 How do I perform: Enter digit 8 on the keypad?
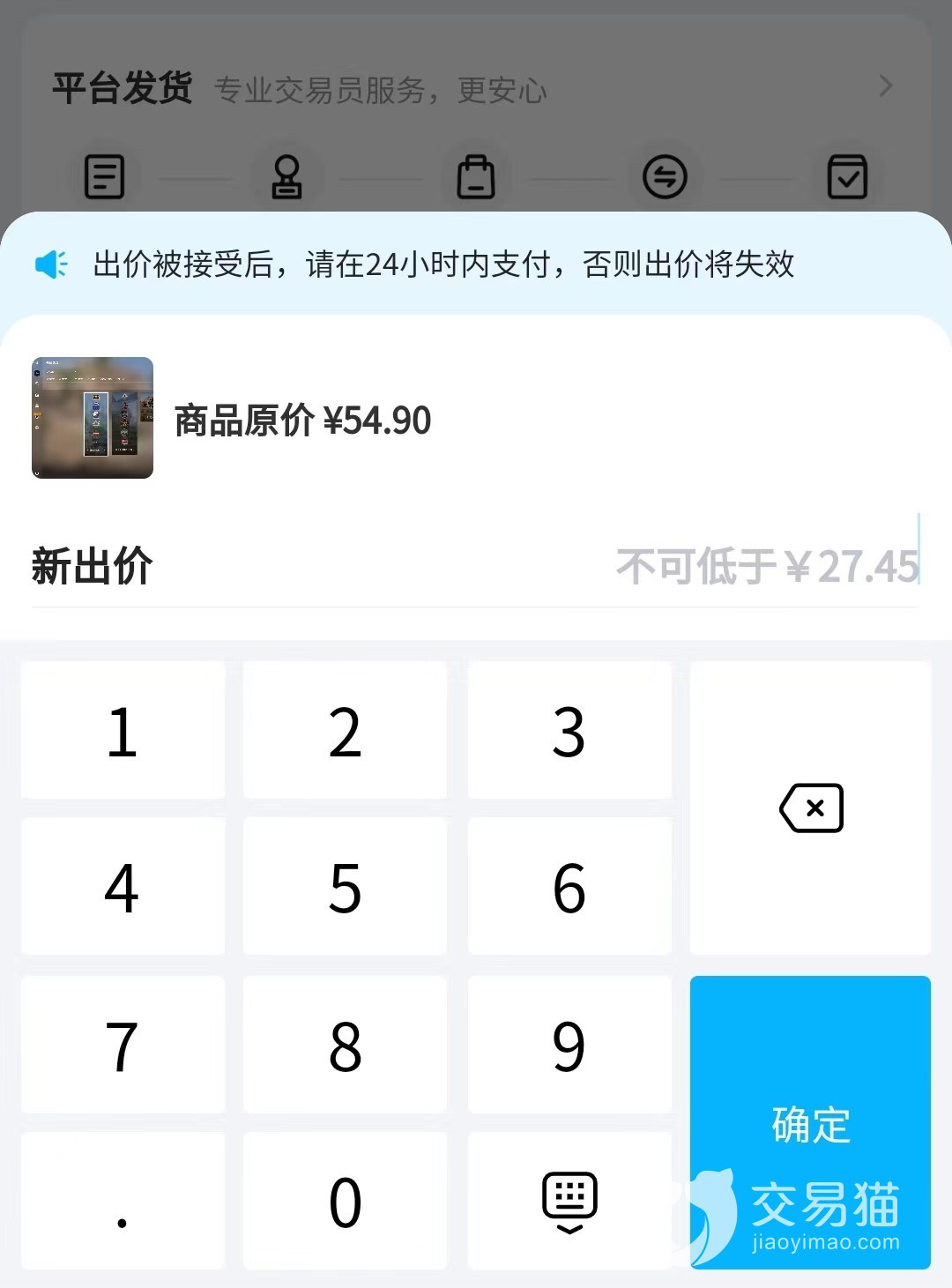point(345,1045)
